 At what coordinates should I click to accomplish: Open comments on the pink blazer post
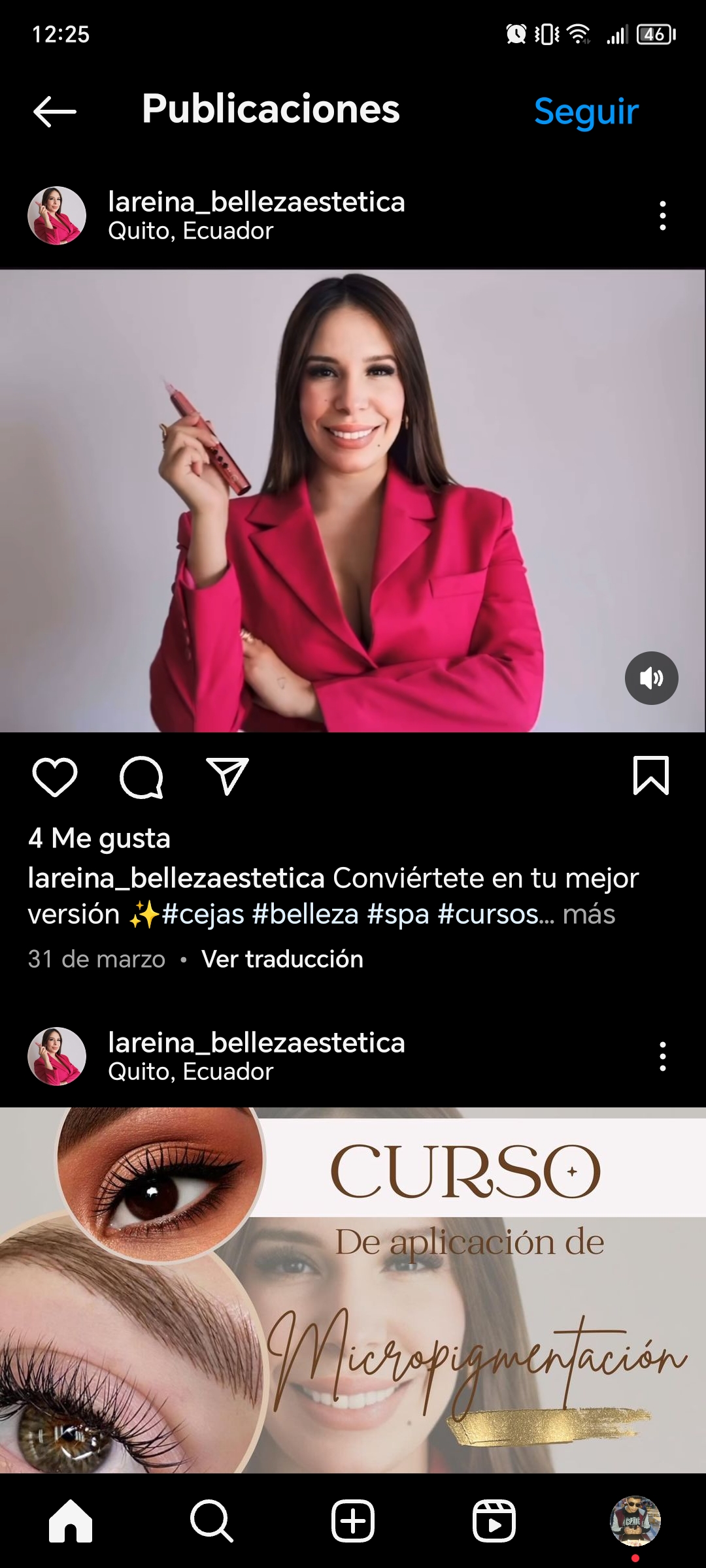[x=141, y=777]
